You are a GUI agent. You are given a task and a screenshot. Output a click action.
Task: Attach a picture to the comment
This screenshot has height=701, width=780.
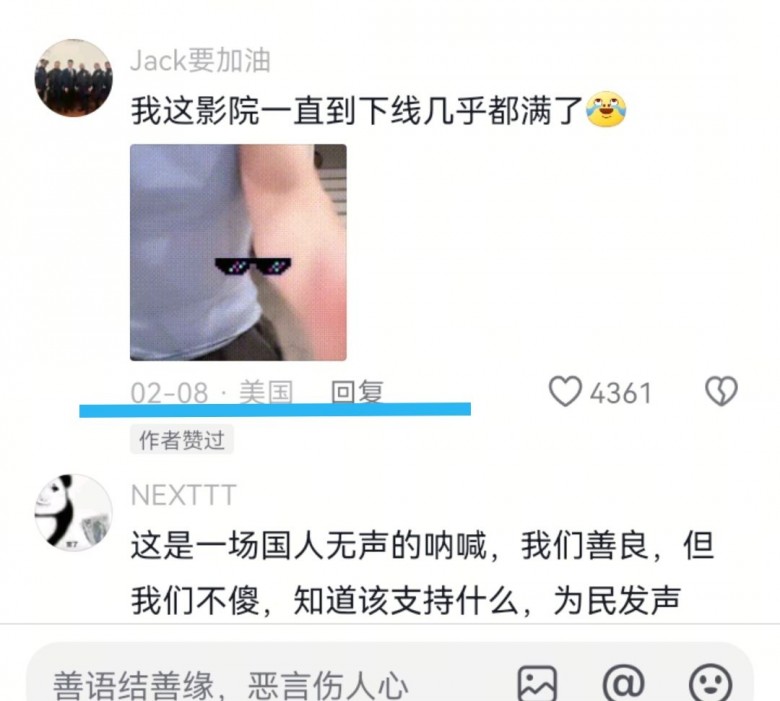[537, 685]
